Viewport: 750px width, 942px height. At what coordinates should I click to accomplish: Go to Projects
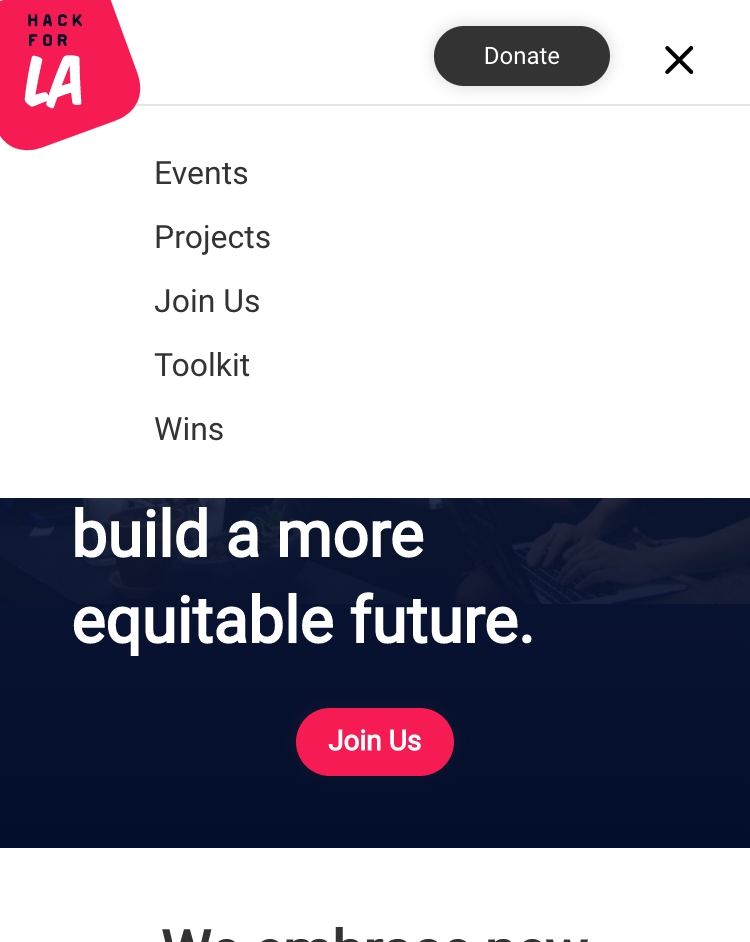(x=212, y=237)
